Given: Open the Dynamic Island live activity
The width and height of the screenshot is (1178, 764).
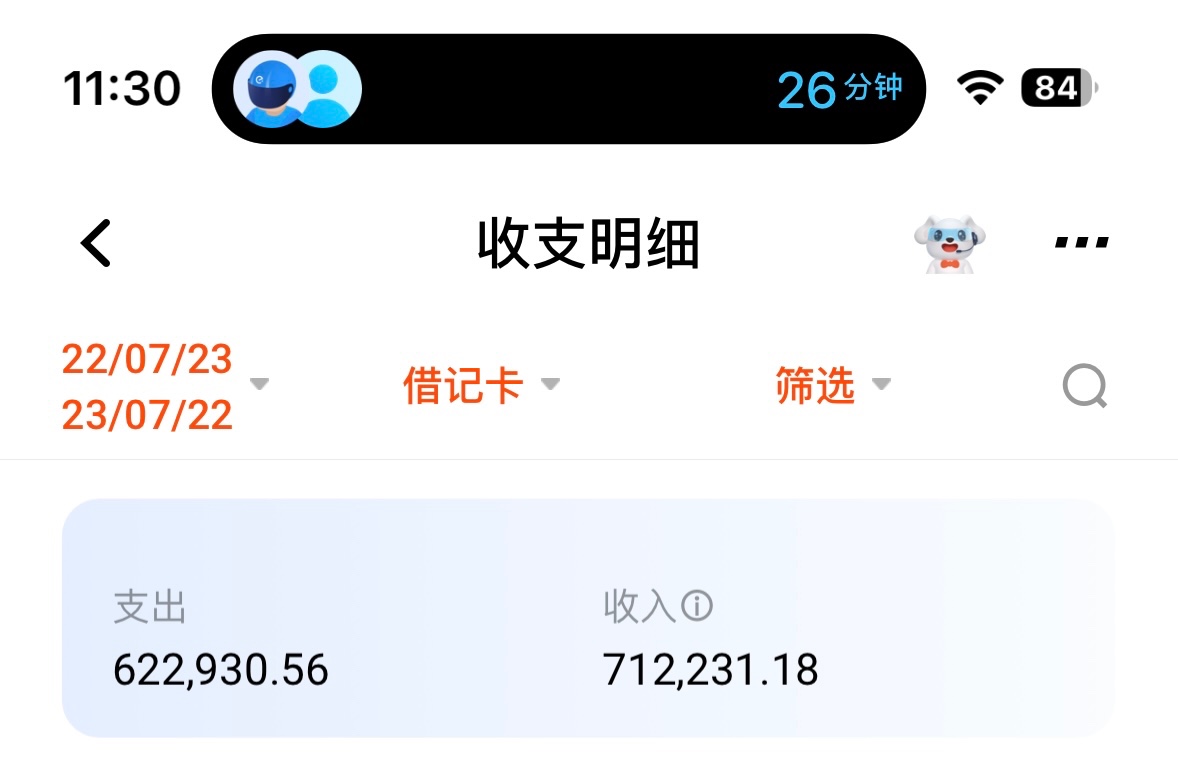Looking at the screenshot, I should [x=568, y=89].
